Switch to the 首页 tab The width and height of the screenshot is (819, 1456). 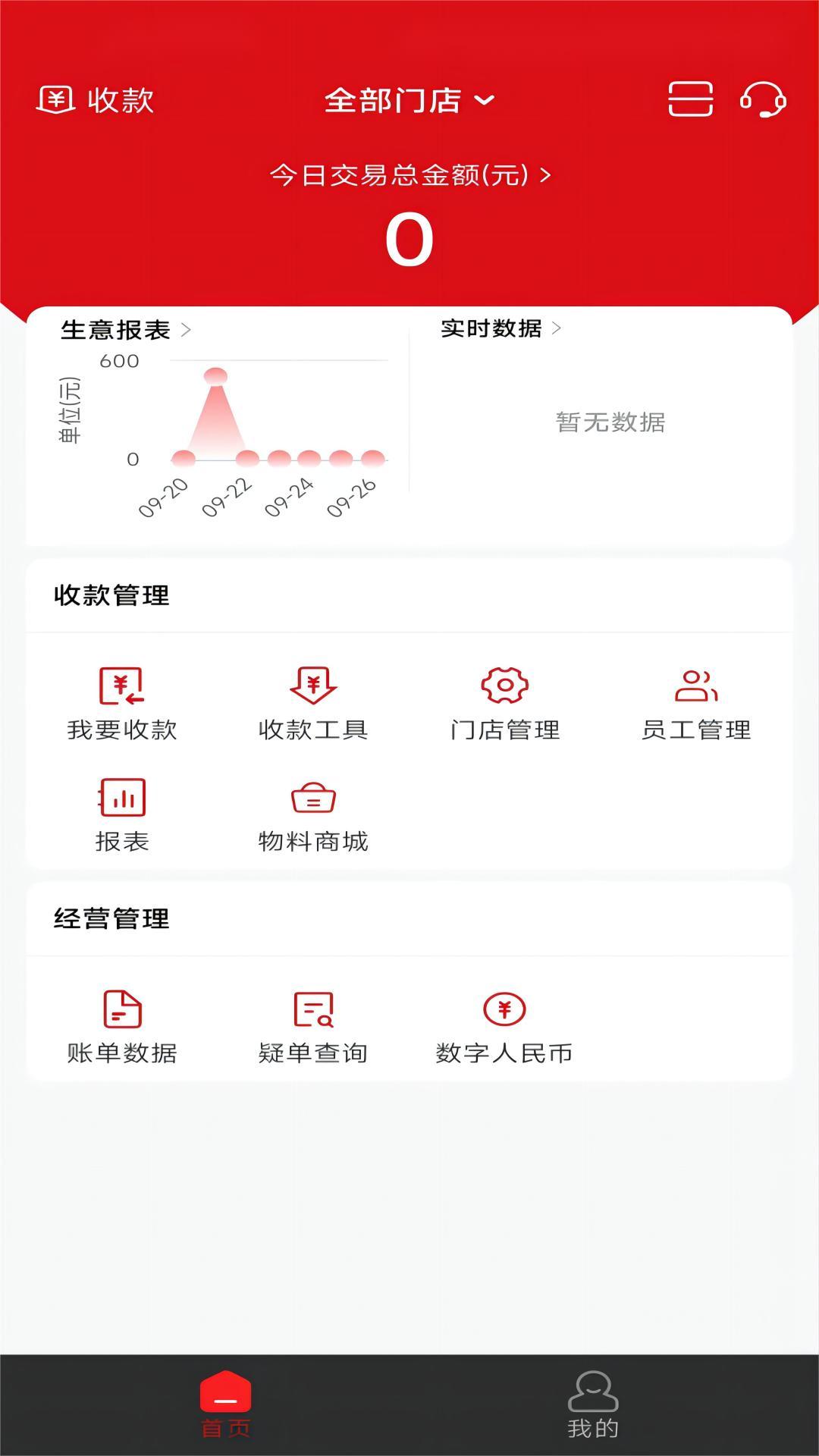(x=225, y=1404)
